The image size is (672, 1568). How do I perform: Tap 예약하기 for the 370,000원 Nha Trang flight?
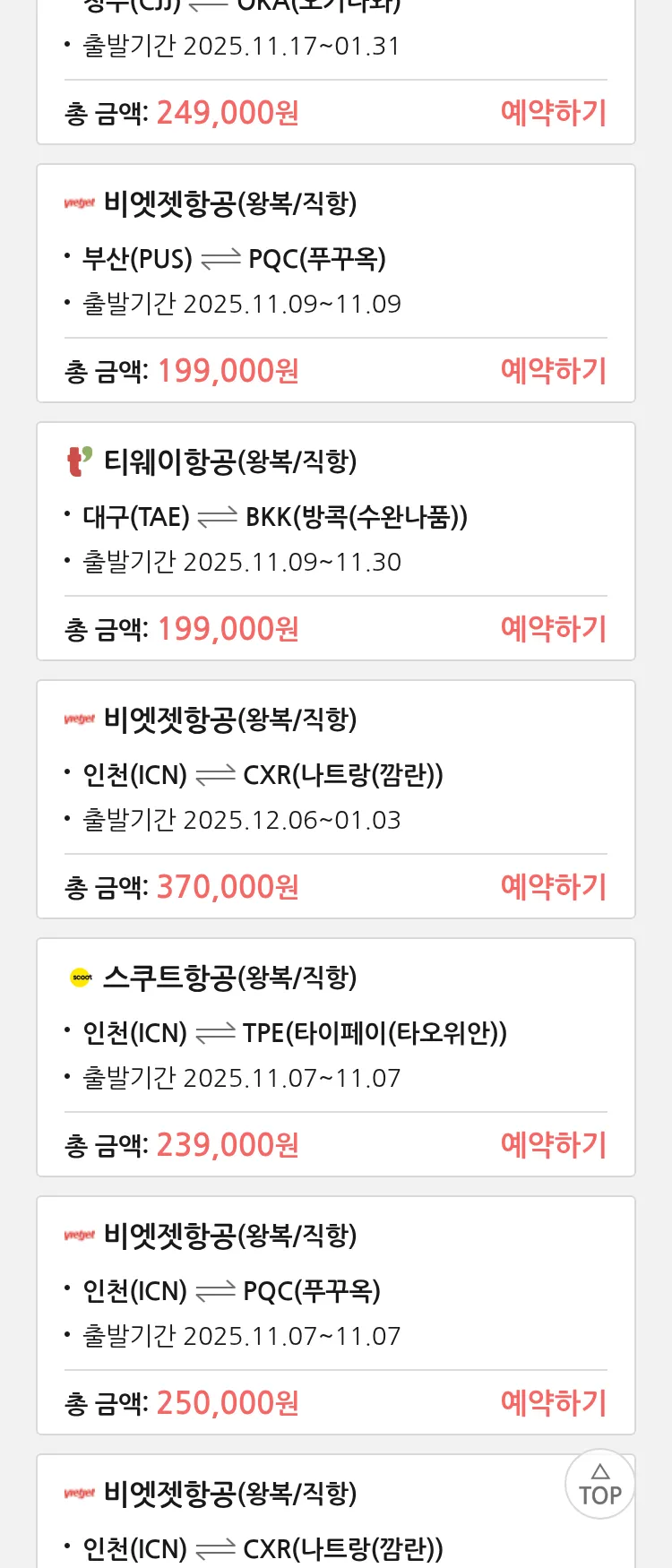(553, 887)
